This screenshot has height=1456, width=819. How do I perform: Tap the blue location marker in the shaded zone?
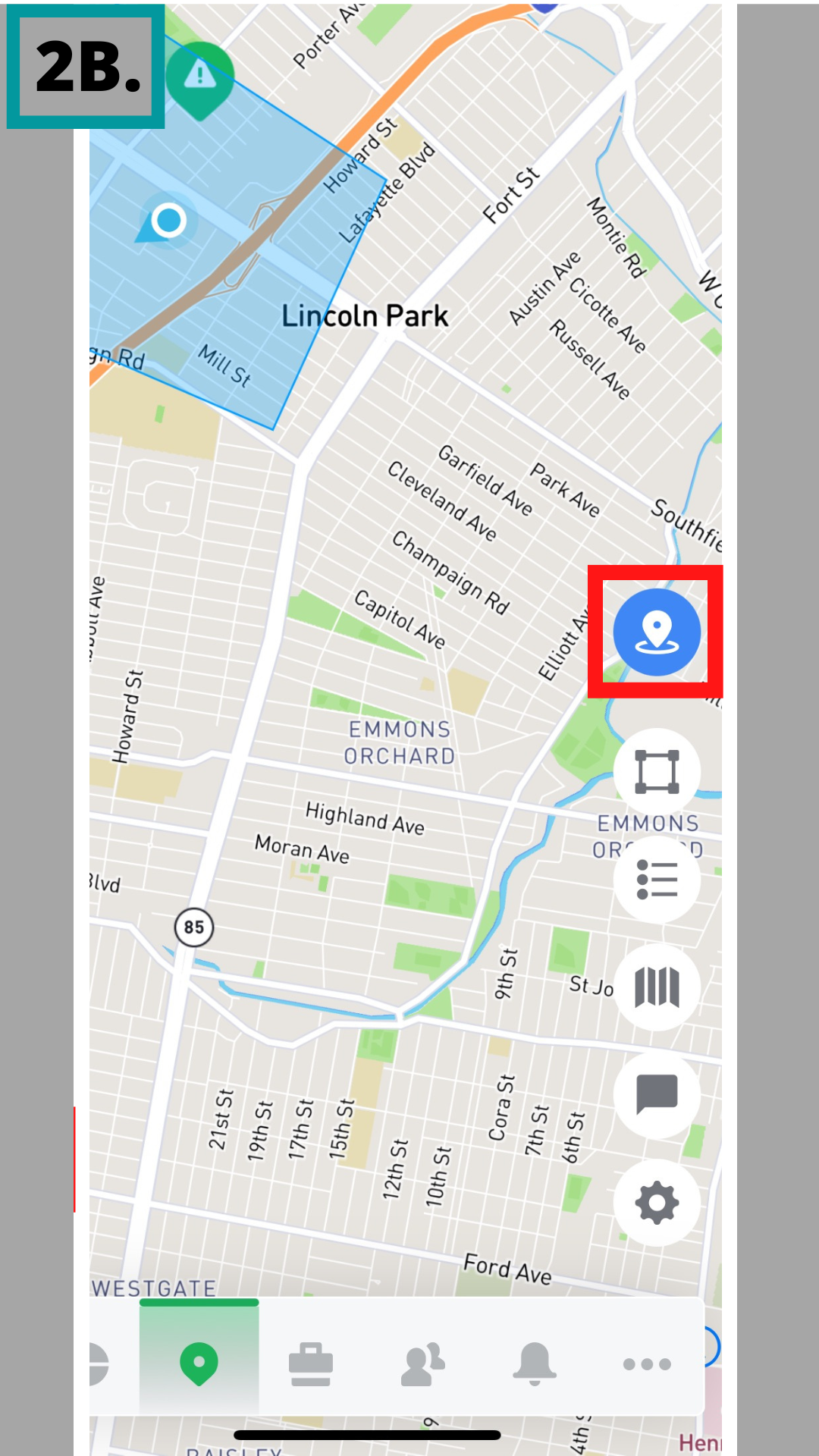tap(168, 221)
